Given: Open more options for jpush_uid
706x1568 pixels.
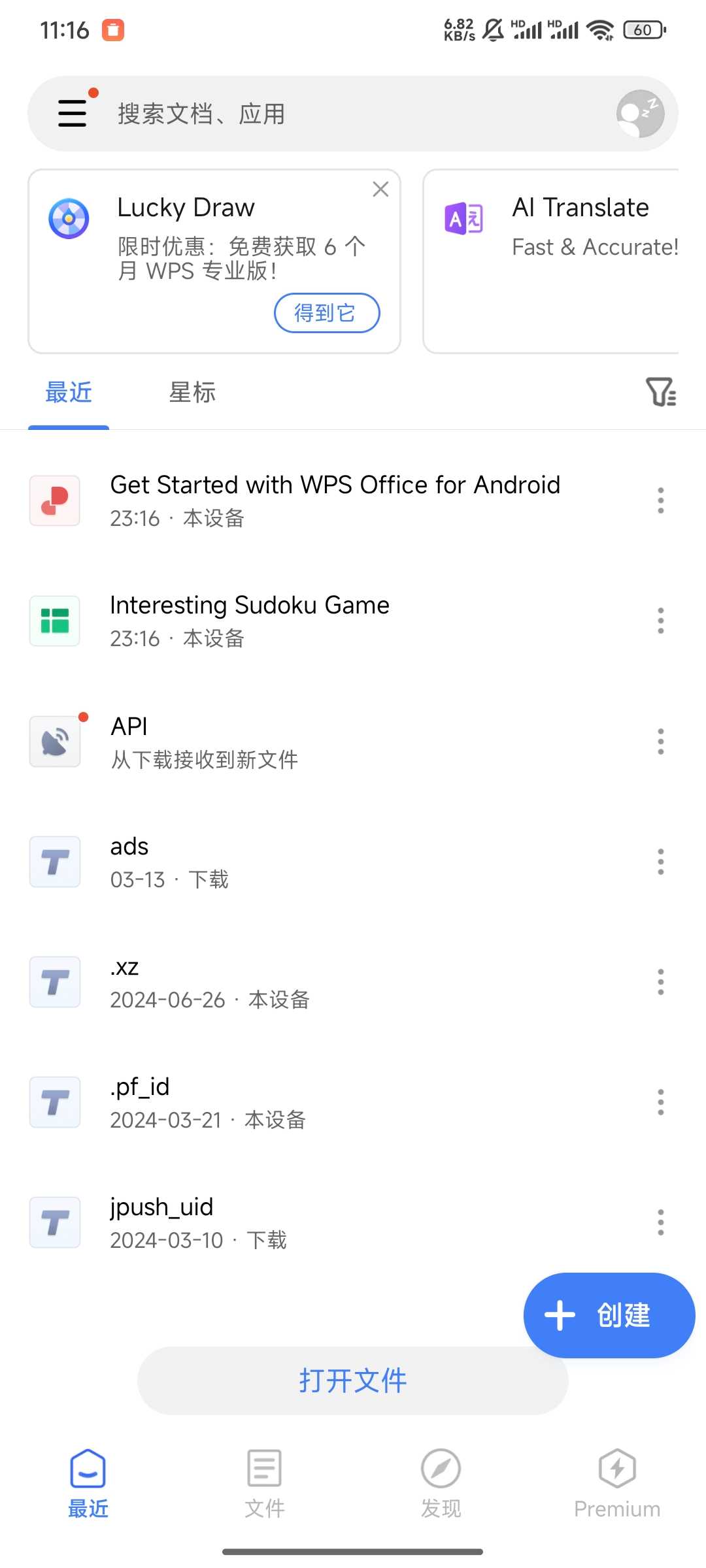Looking at the screenshot, I should (x=661, y=1222).
